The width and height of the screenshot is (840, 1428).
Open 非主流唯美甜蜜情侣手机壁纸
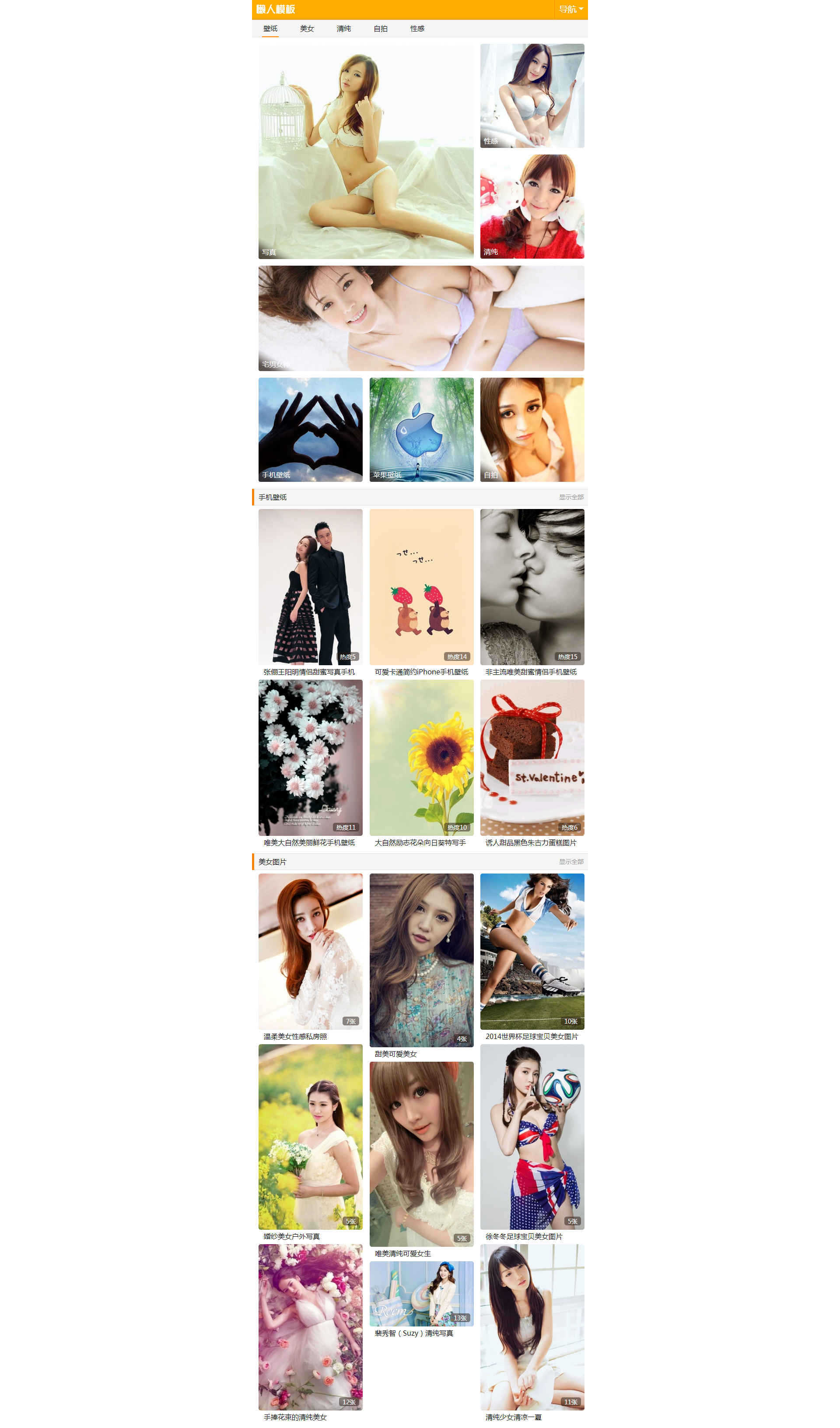pos(531,586)
